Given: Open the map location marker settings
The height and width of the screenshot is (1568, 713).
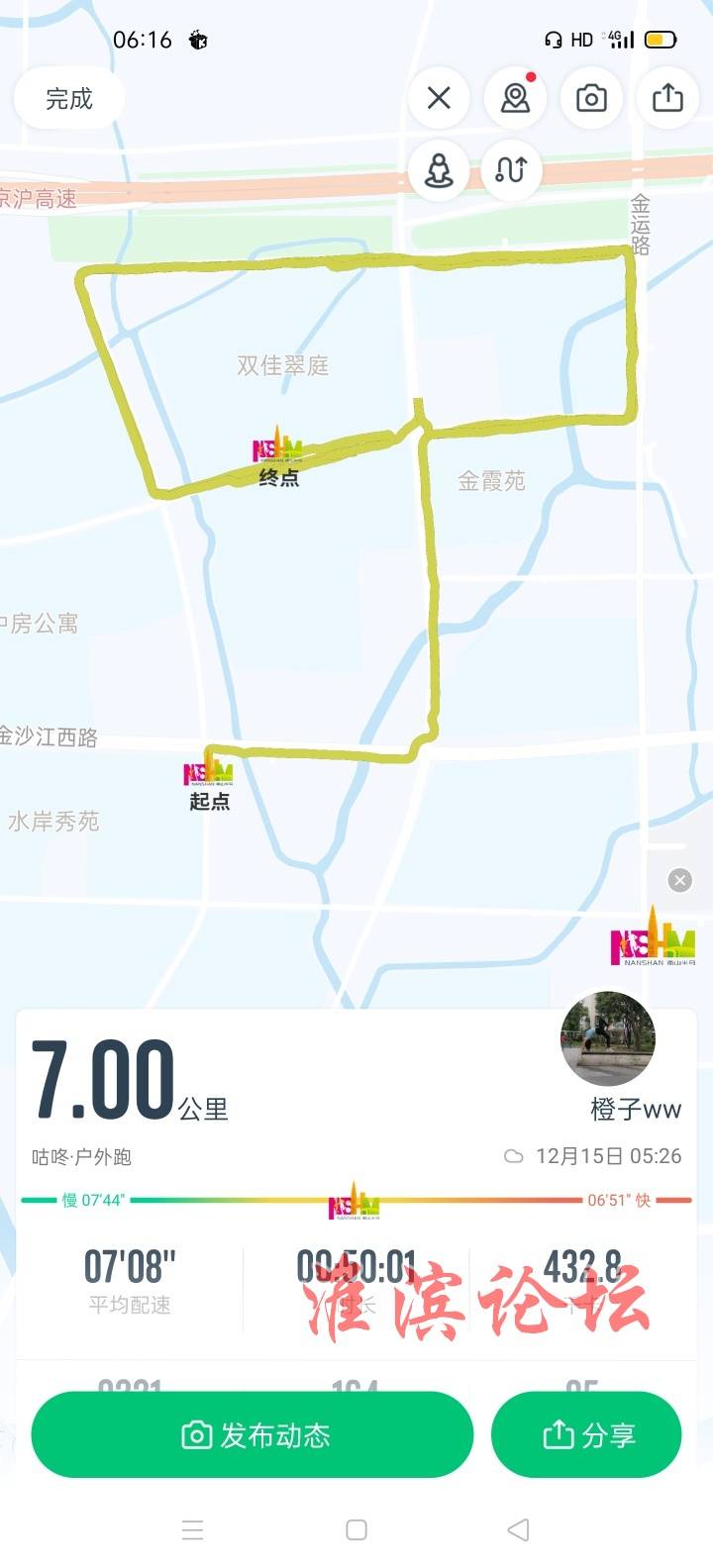Looking at the screenshot, I should pyautogui.click(x=515, y=97).
